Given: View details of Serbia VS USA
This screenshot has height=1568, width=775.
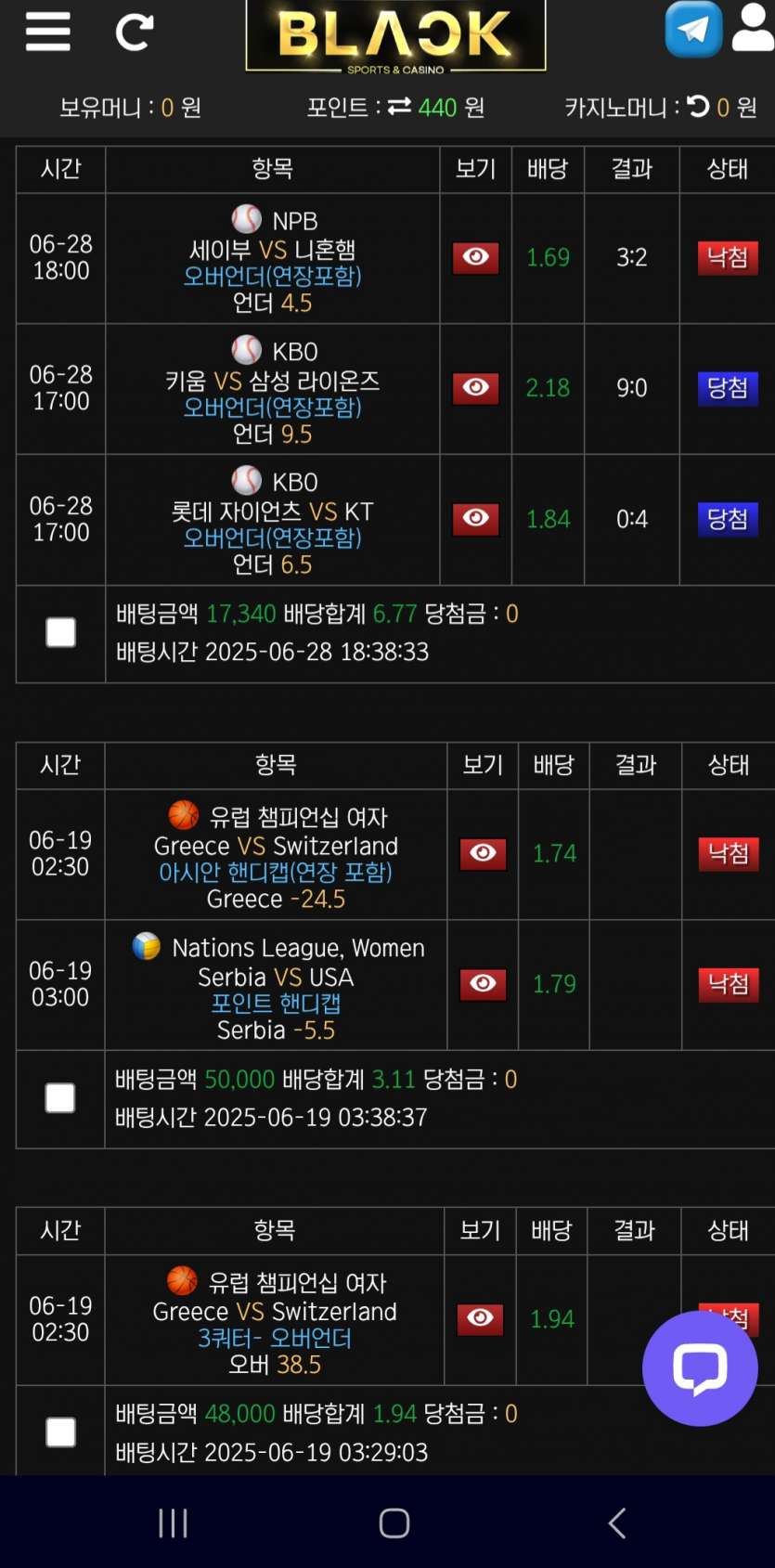Looking at the screenshot, I should pyautogui.click(x=483, y=984).
